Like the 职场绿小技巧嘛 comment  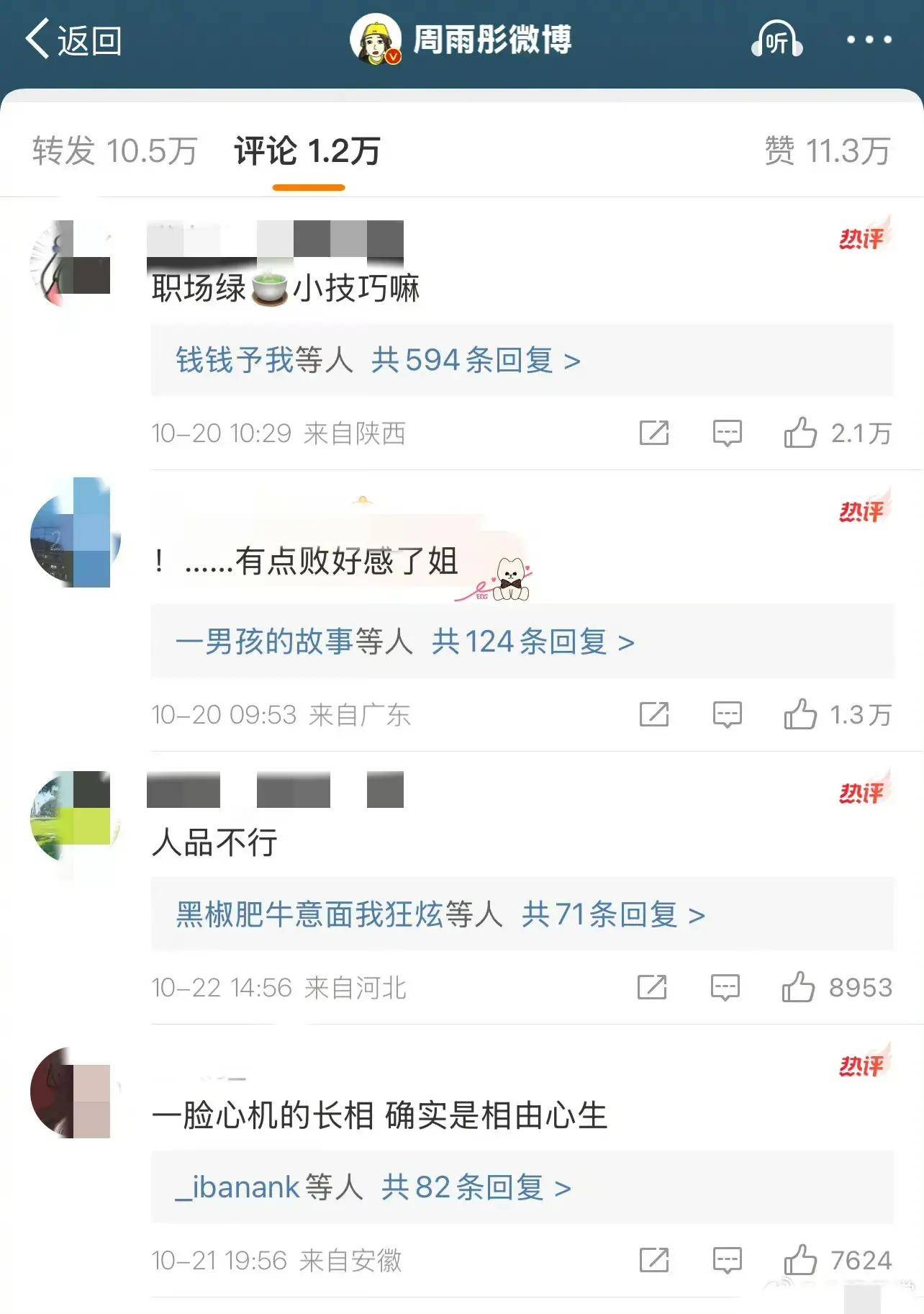pyautogui.click(x=800, y=433)
